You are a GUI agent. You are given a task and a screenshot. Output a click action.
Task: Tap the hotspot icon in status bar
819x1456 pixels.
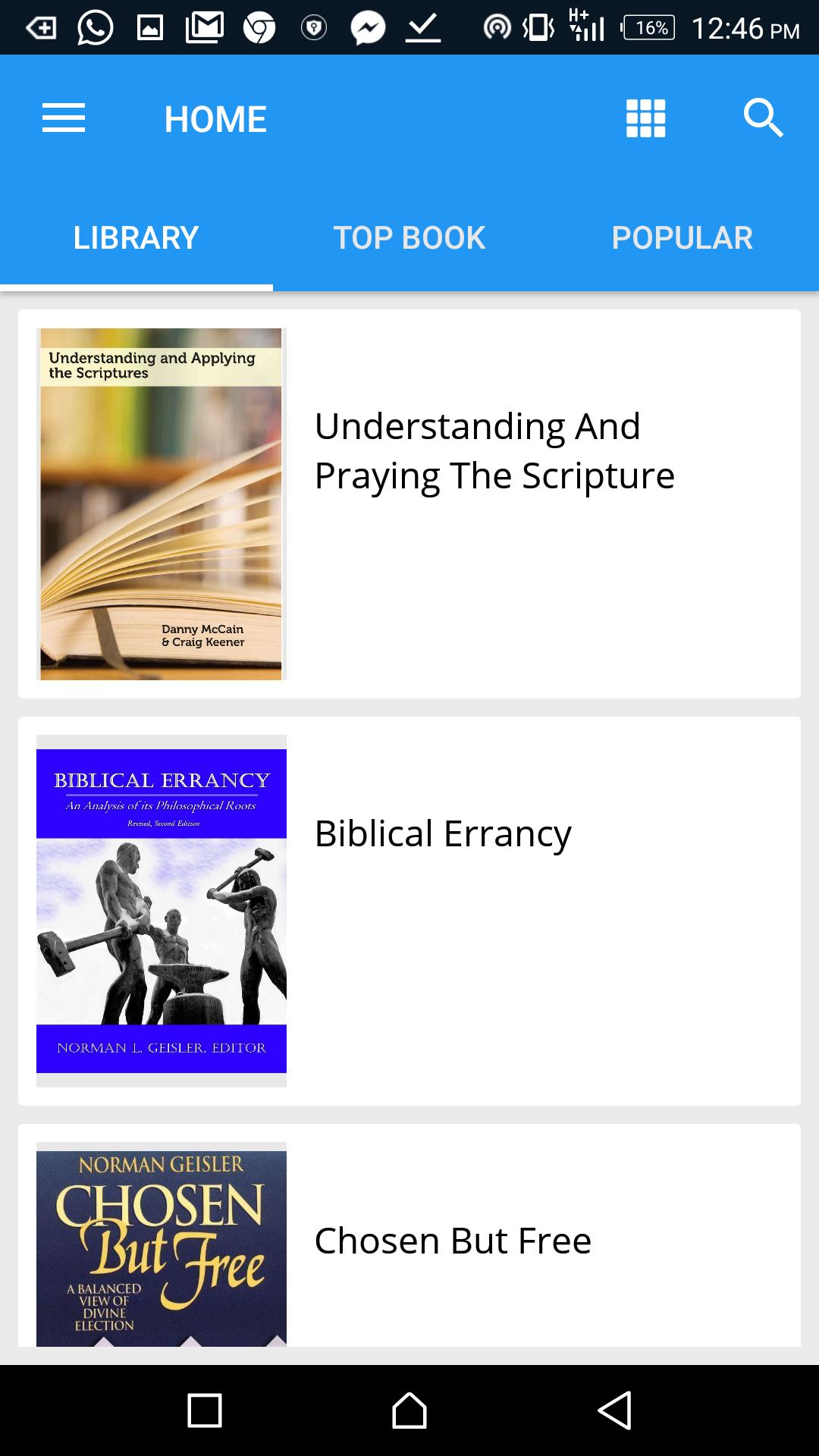point(497,27)
